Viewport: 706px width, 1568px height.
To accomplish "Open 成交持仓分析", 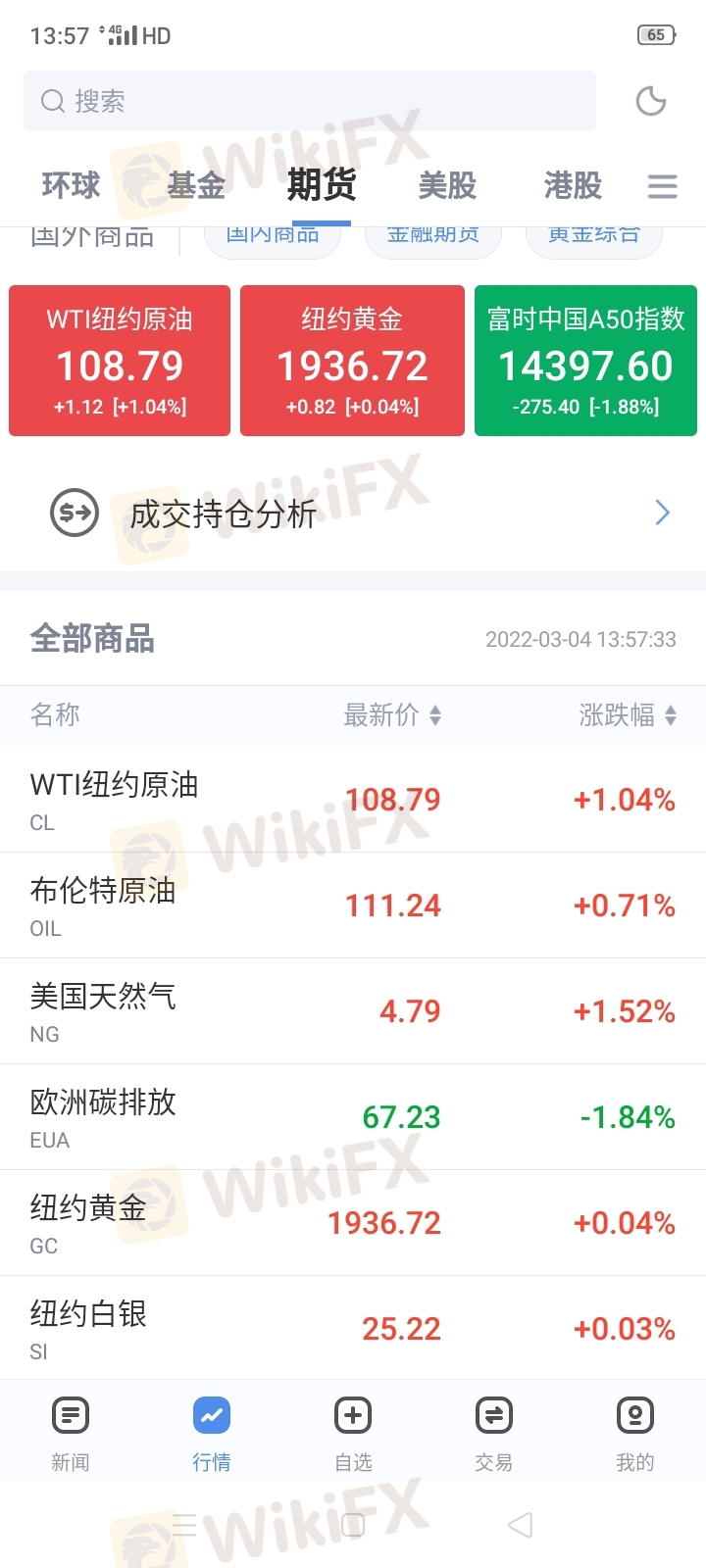I will coord(353,513).
